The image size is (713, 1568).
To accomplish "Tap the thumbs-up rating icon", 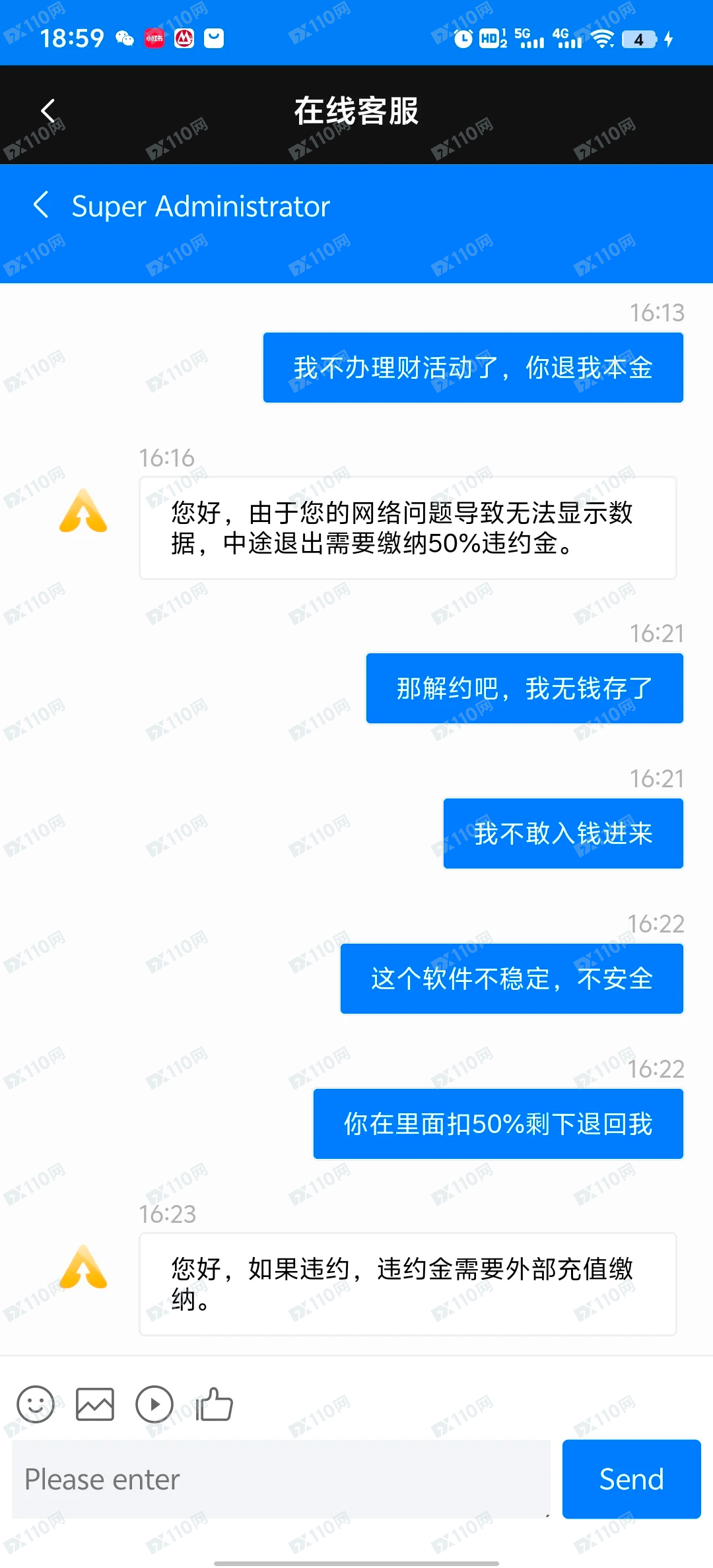I will point(214,1404).
